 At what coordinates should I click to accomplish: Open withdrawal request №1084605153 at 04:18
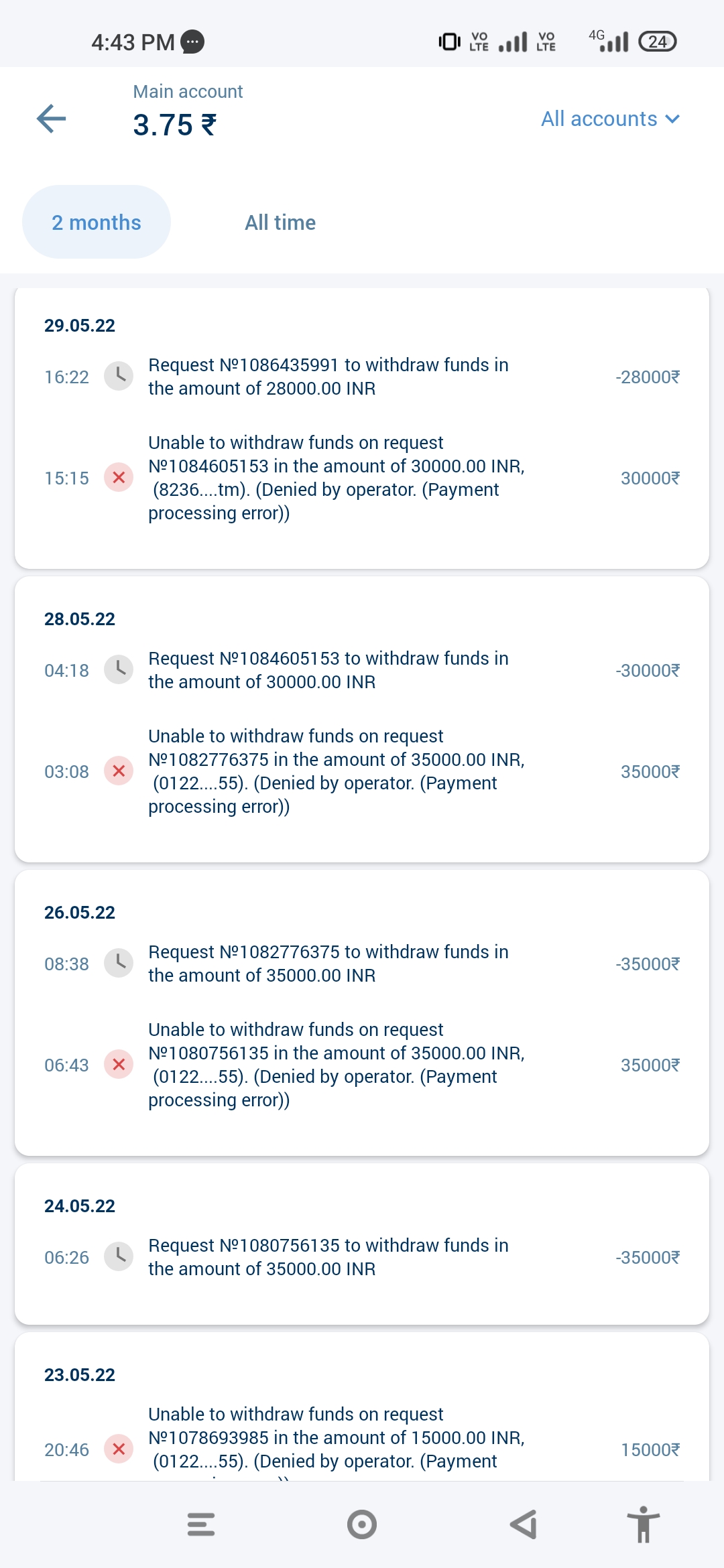click(328, 670)
